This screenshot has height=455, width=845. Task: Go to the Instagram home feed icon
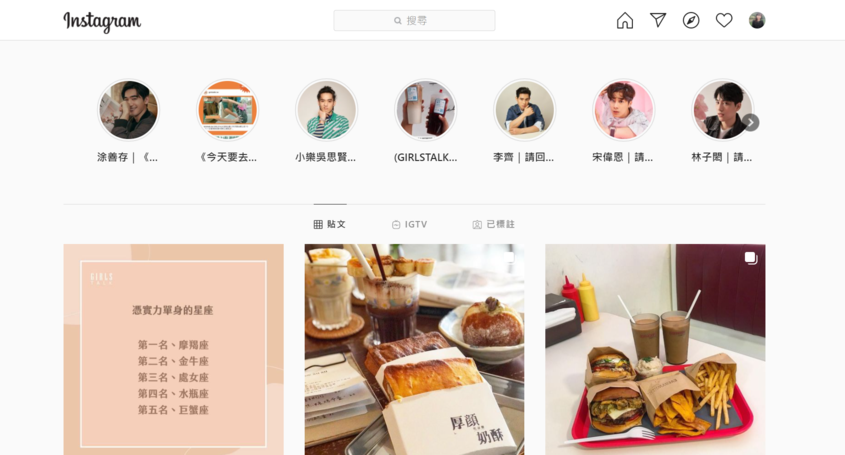coord(625,20)
